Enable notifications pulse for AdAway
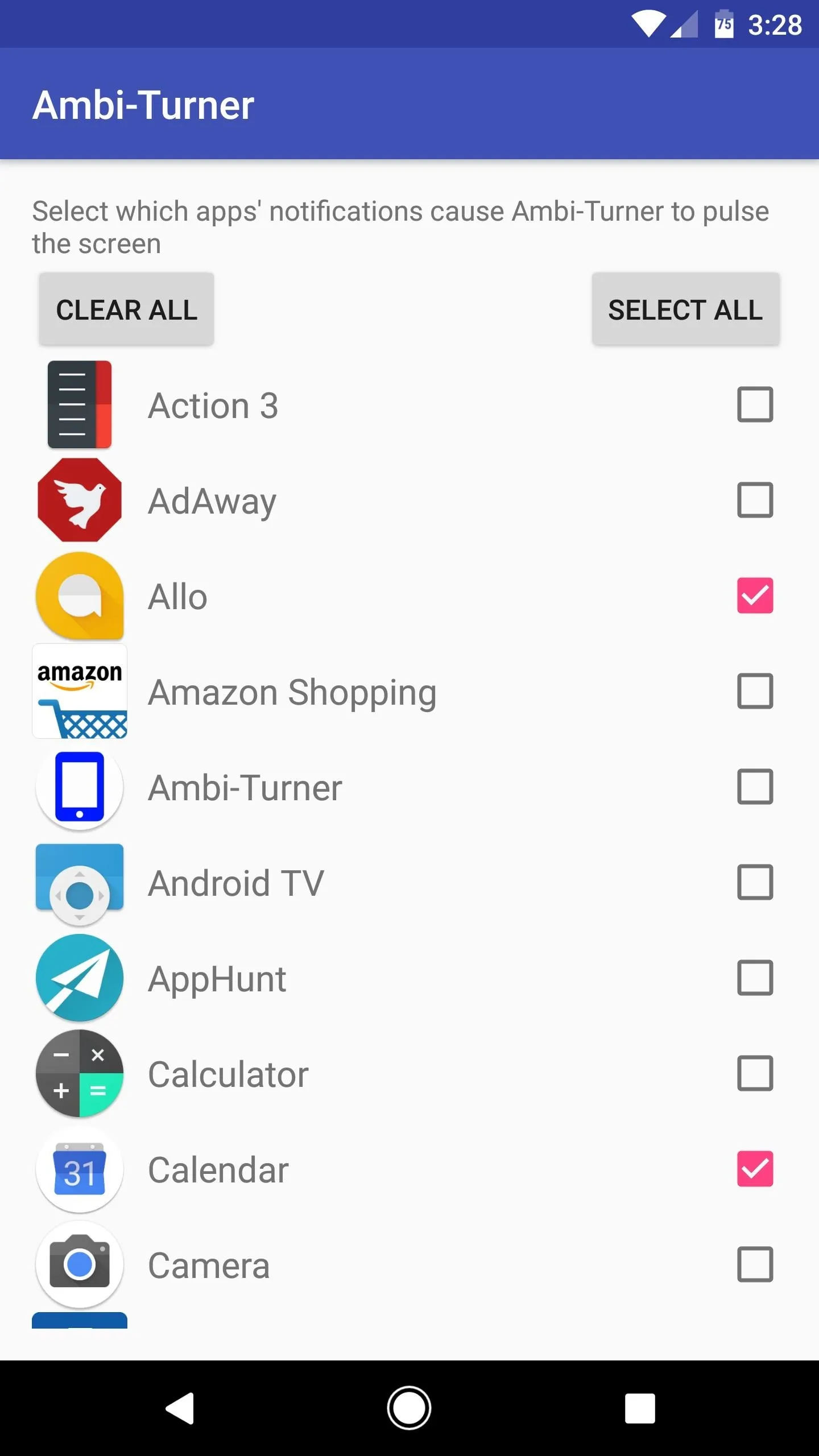This screenshot has width=819, height=1456. 755,500
